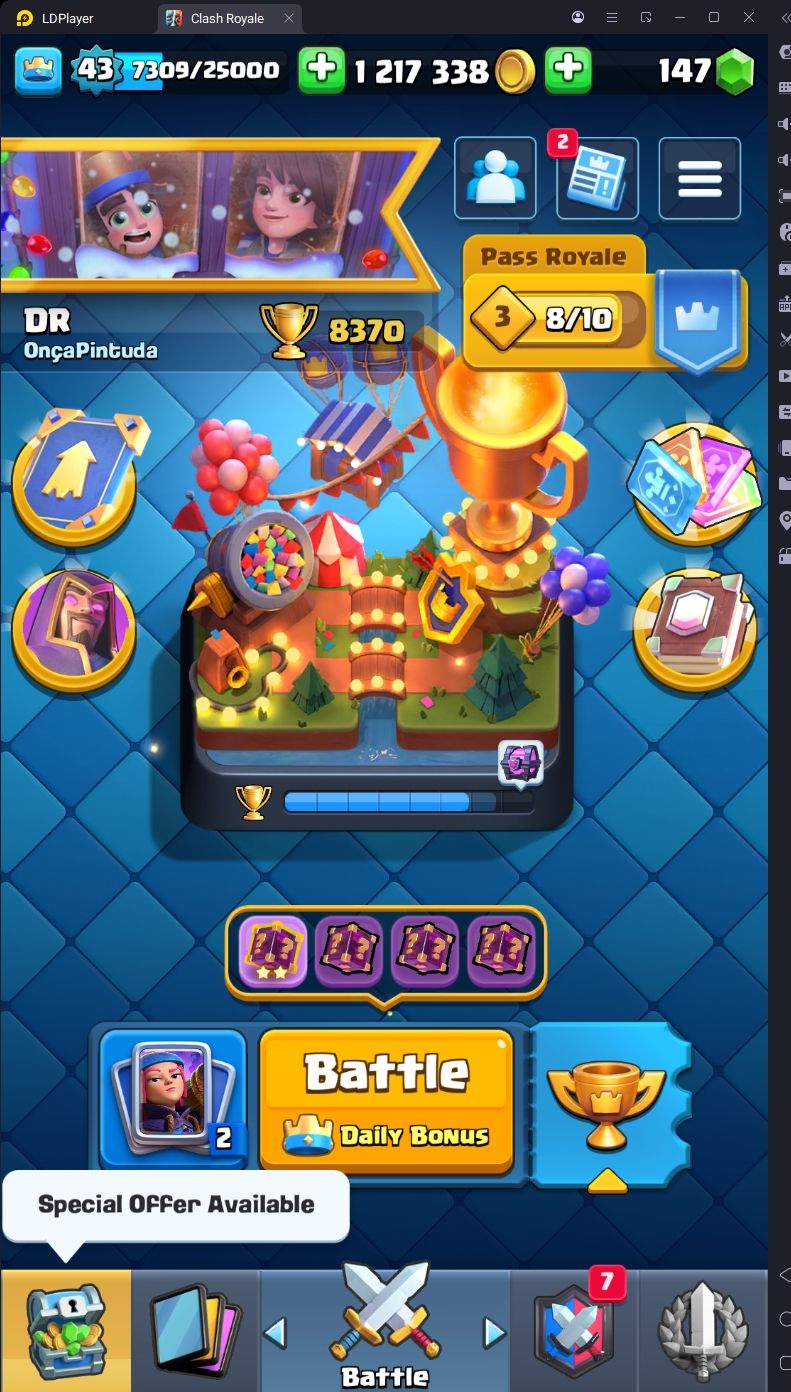791x1392 pixels.
Task: Switch to the Cards collection tab
Action: pos(195,1331)
